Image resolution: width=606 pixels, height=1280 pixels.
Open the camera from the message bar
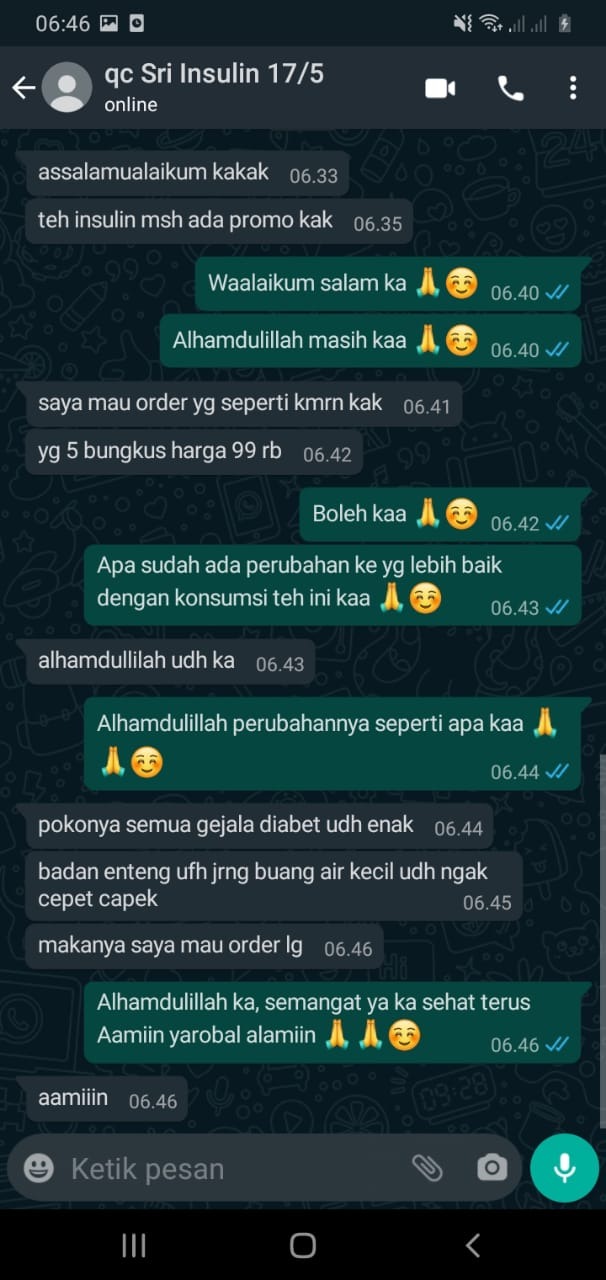pyautogui.click(x=491, y=1167)
